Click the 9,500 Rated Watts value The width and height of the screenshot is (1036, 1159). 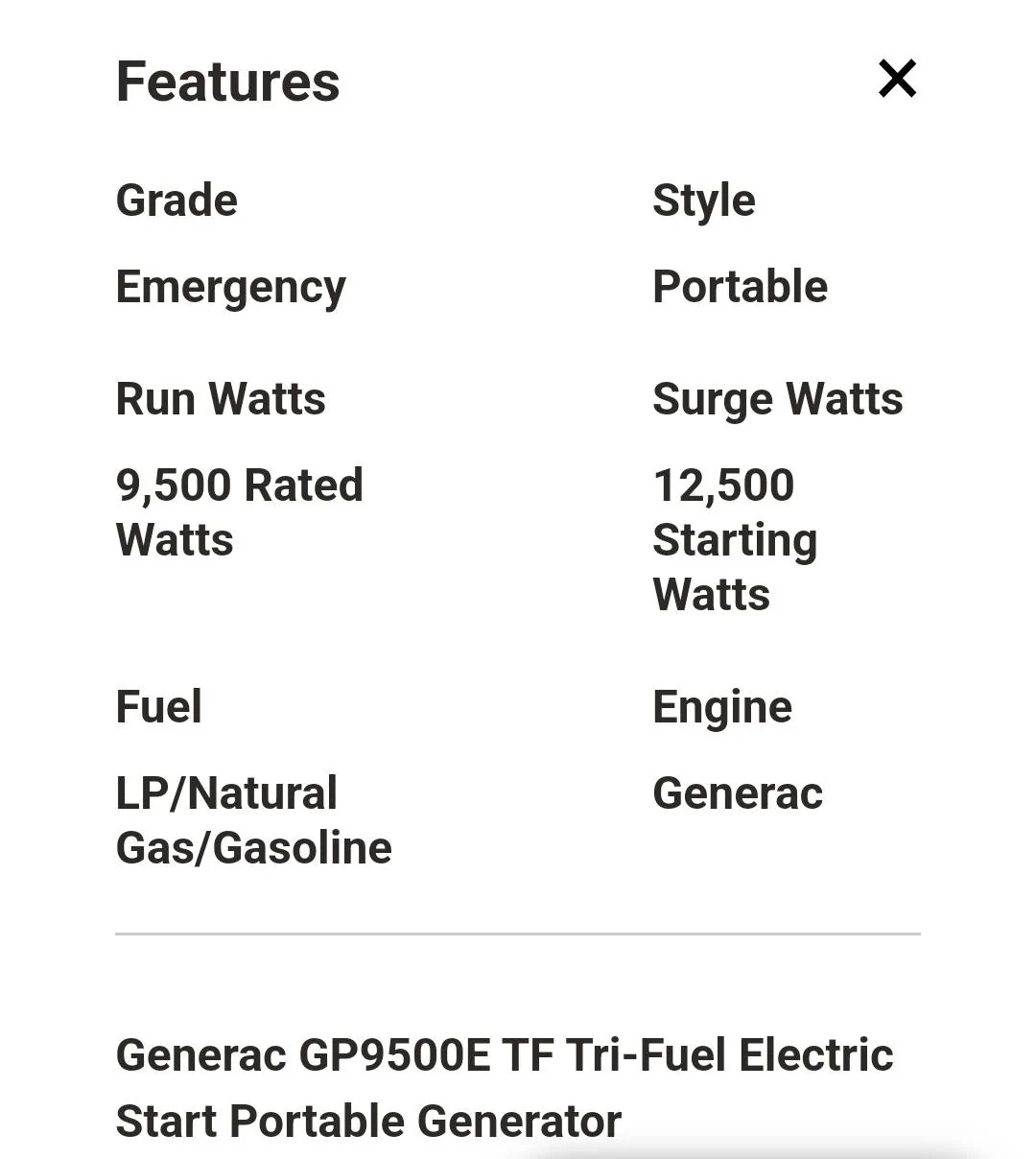[x=240, y=511]
